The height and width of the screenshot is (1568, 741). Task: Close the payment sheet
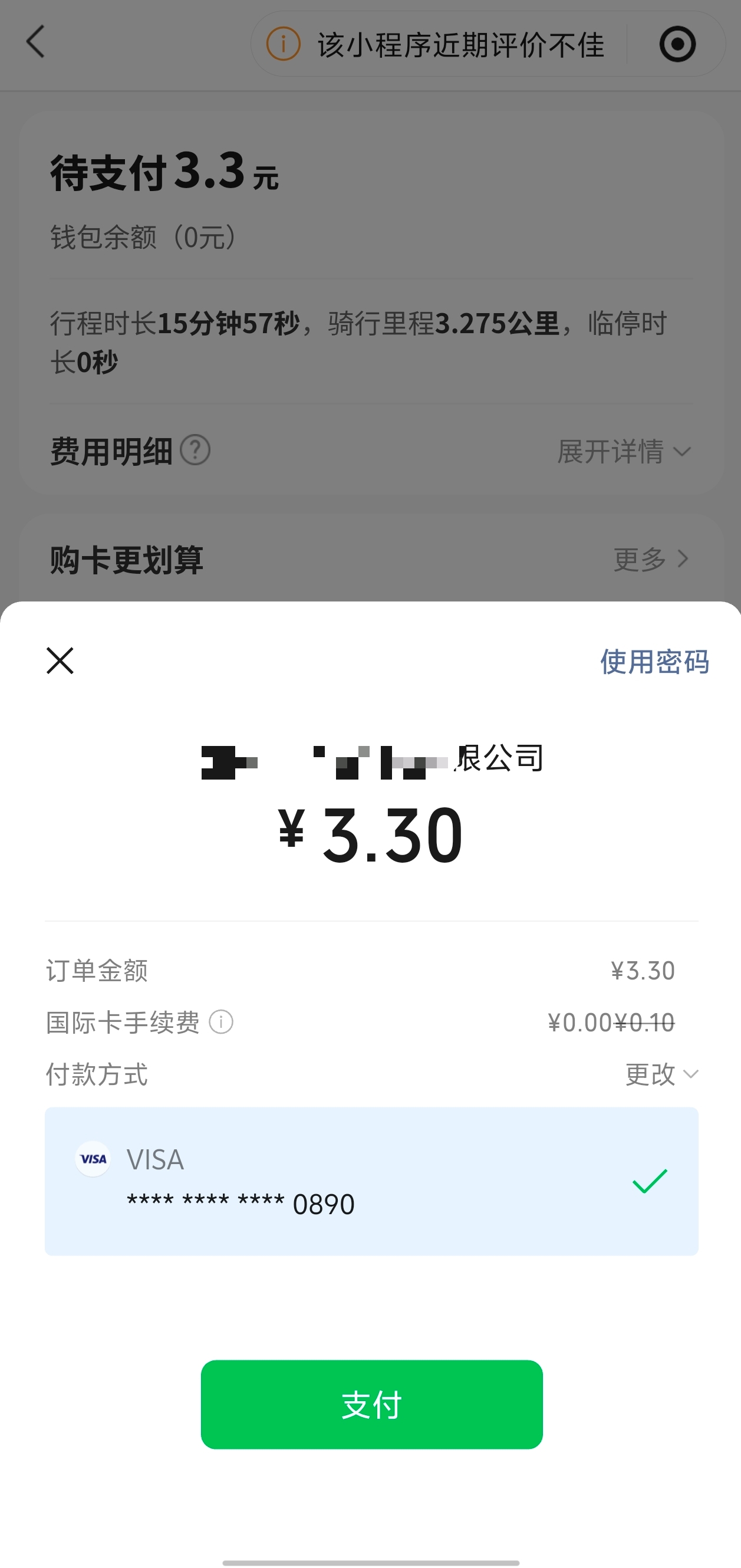click(x=60, y=660)
